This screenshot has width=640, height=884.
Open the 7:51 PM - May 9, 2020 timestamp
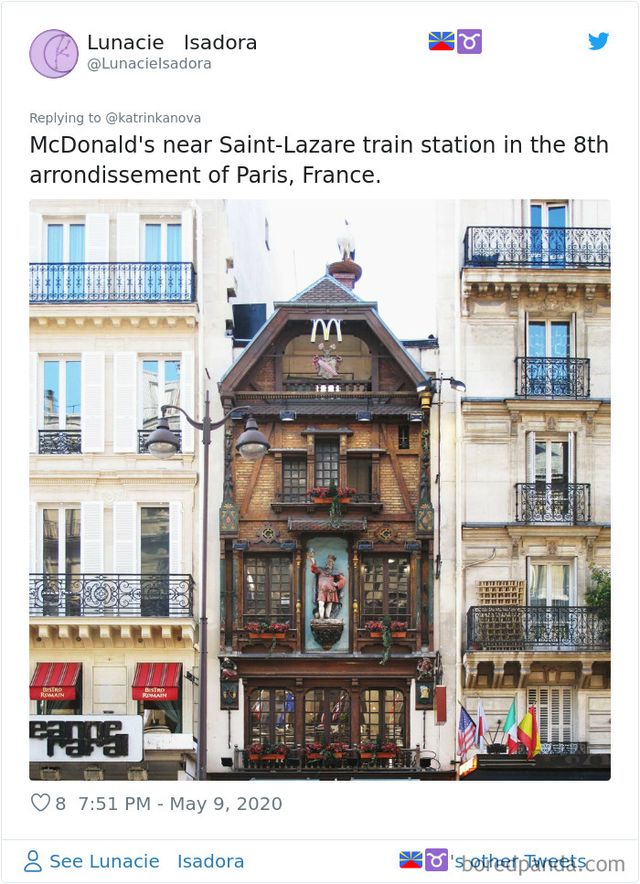tap(179, 803)
